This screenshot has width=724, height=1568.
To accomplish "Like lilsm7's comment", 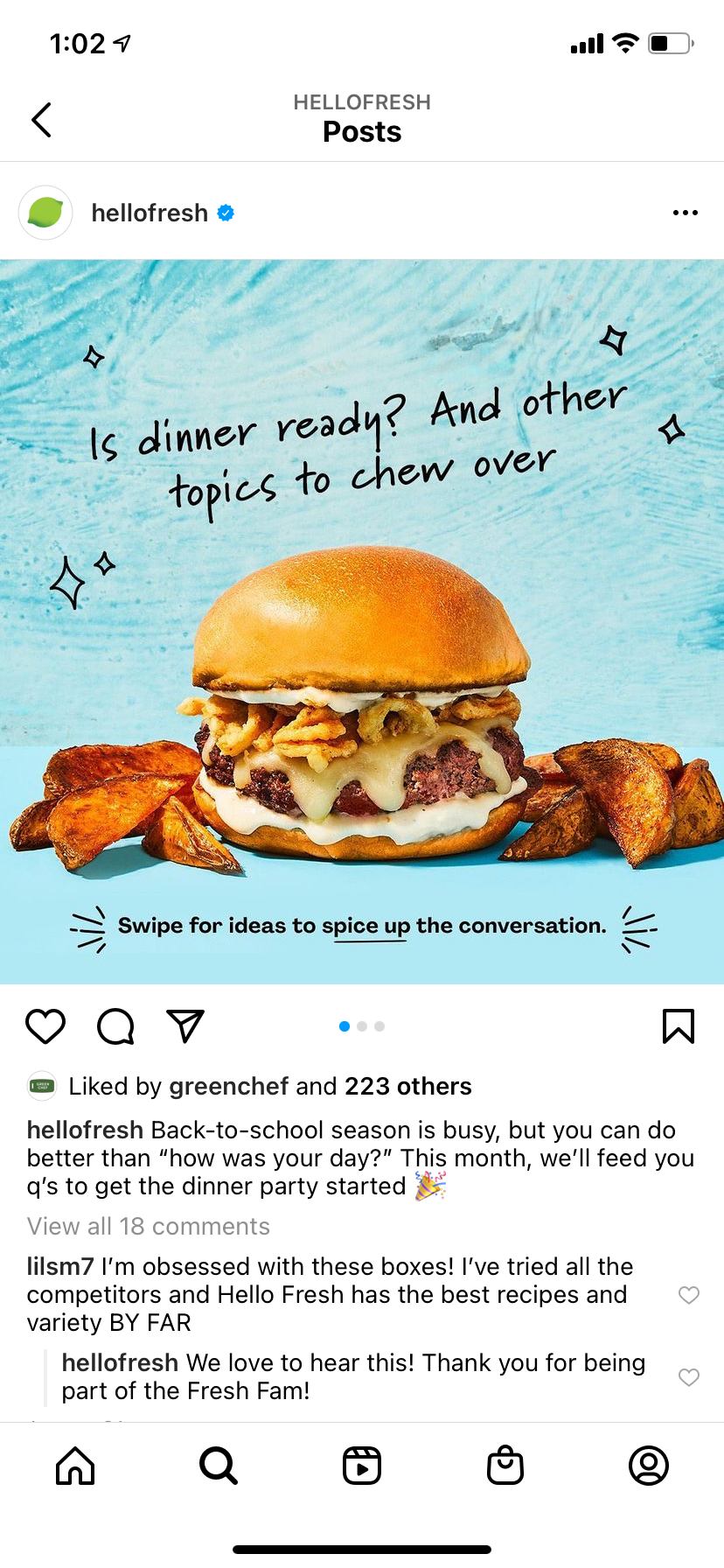I will pos(689,1295).
